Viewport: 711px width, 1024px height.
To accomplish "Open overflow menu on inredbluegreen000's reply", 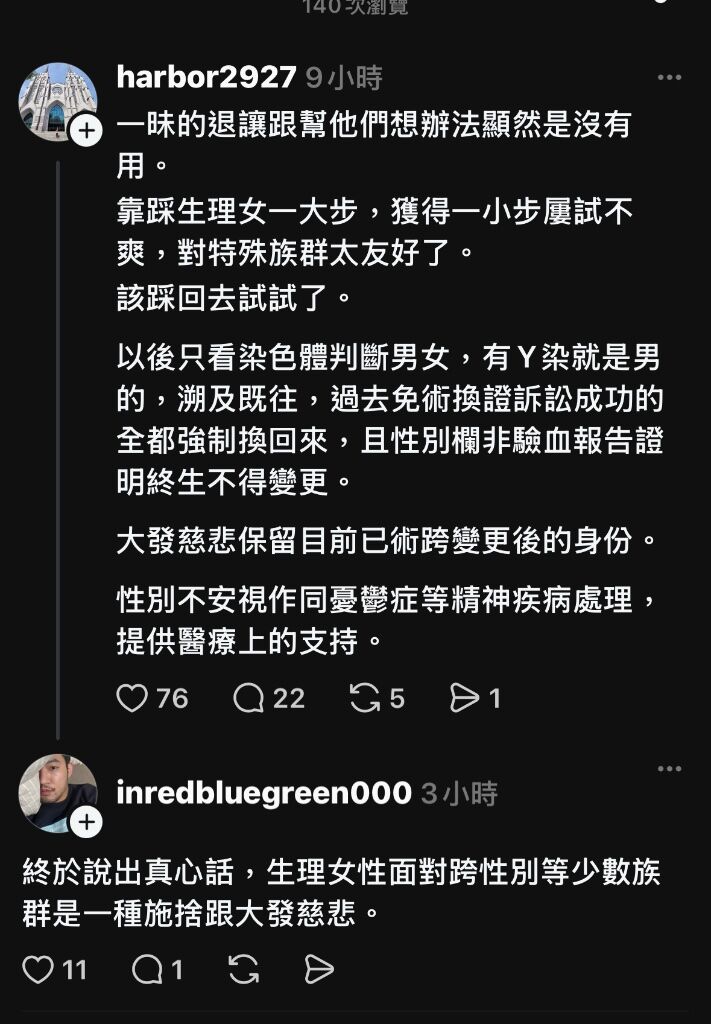I will click(x=669, y=769).
